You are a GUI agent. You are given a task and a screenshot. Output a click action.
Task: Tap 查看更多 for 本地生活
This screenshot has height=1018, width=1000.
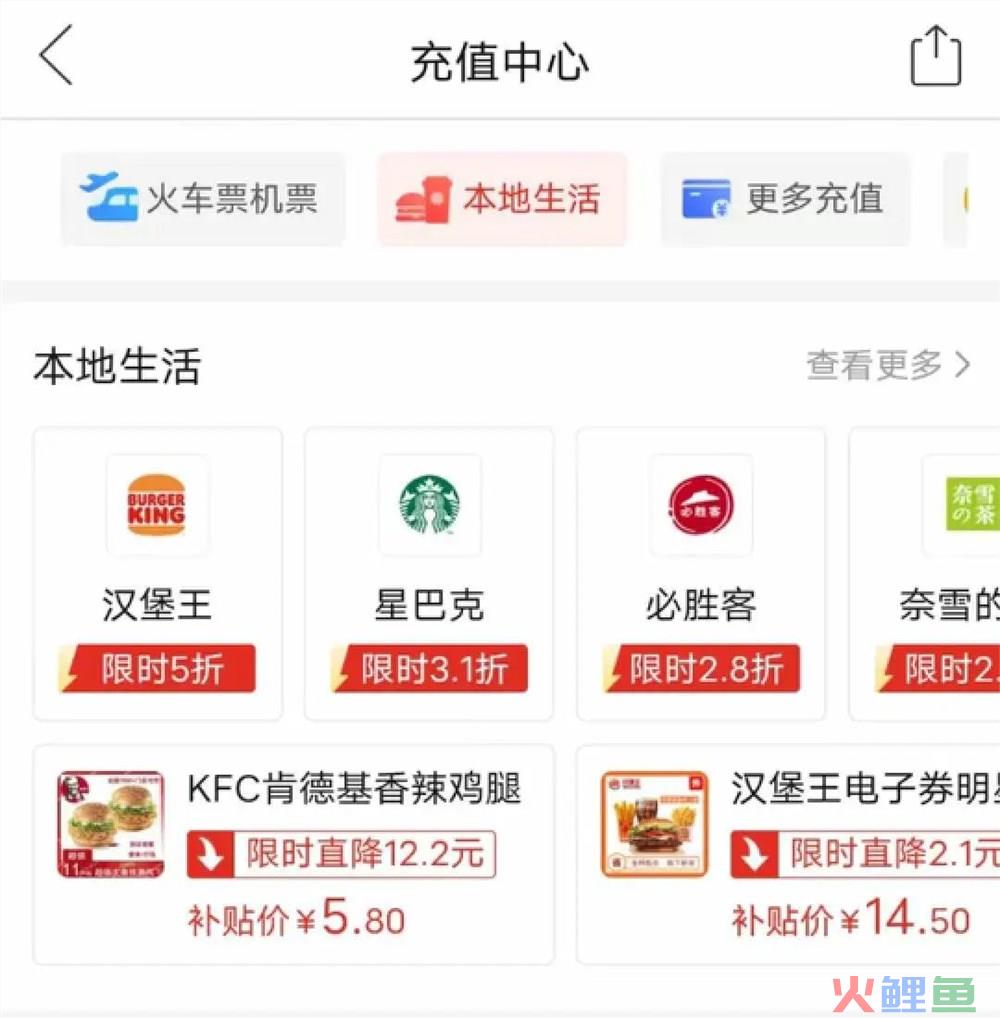point(888,365)
